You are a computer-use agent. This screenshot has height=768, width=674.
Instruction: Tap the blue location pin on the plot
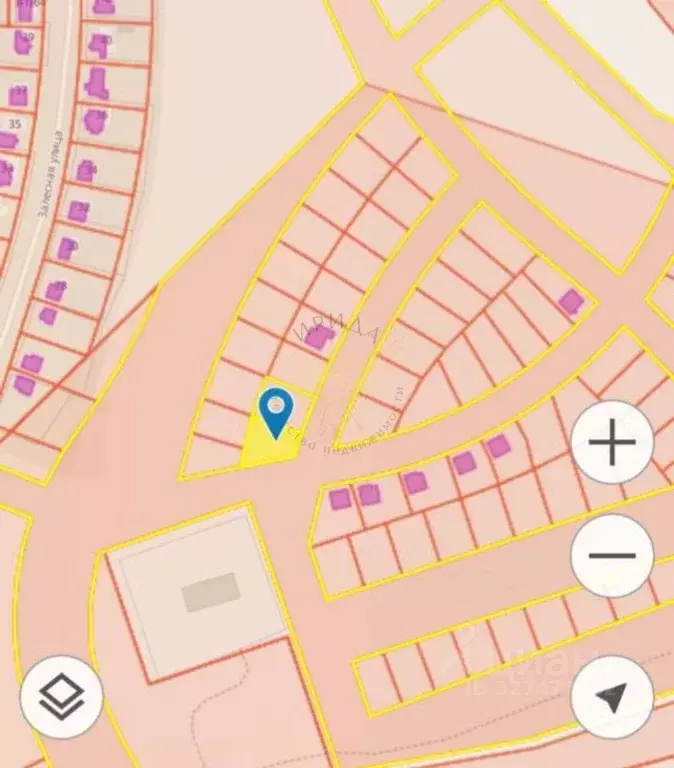click(275, 410)
